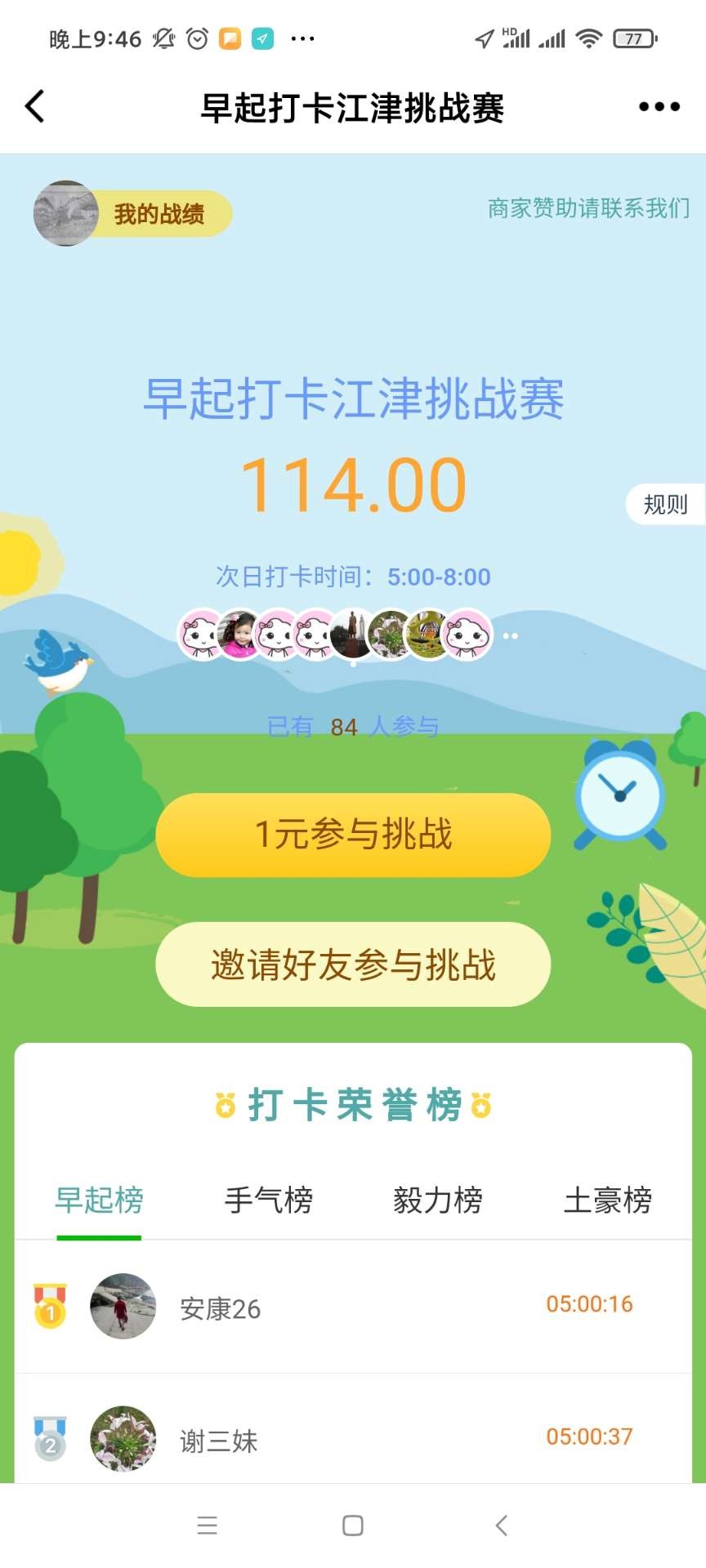View the 规则 rules
706x1568 pixels.
point(665,505)
